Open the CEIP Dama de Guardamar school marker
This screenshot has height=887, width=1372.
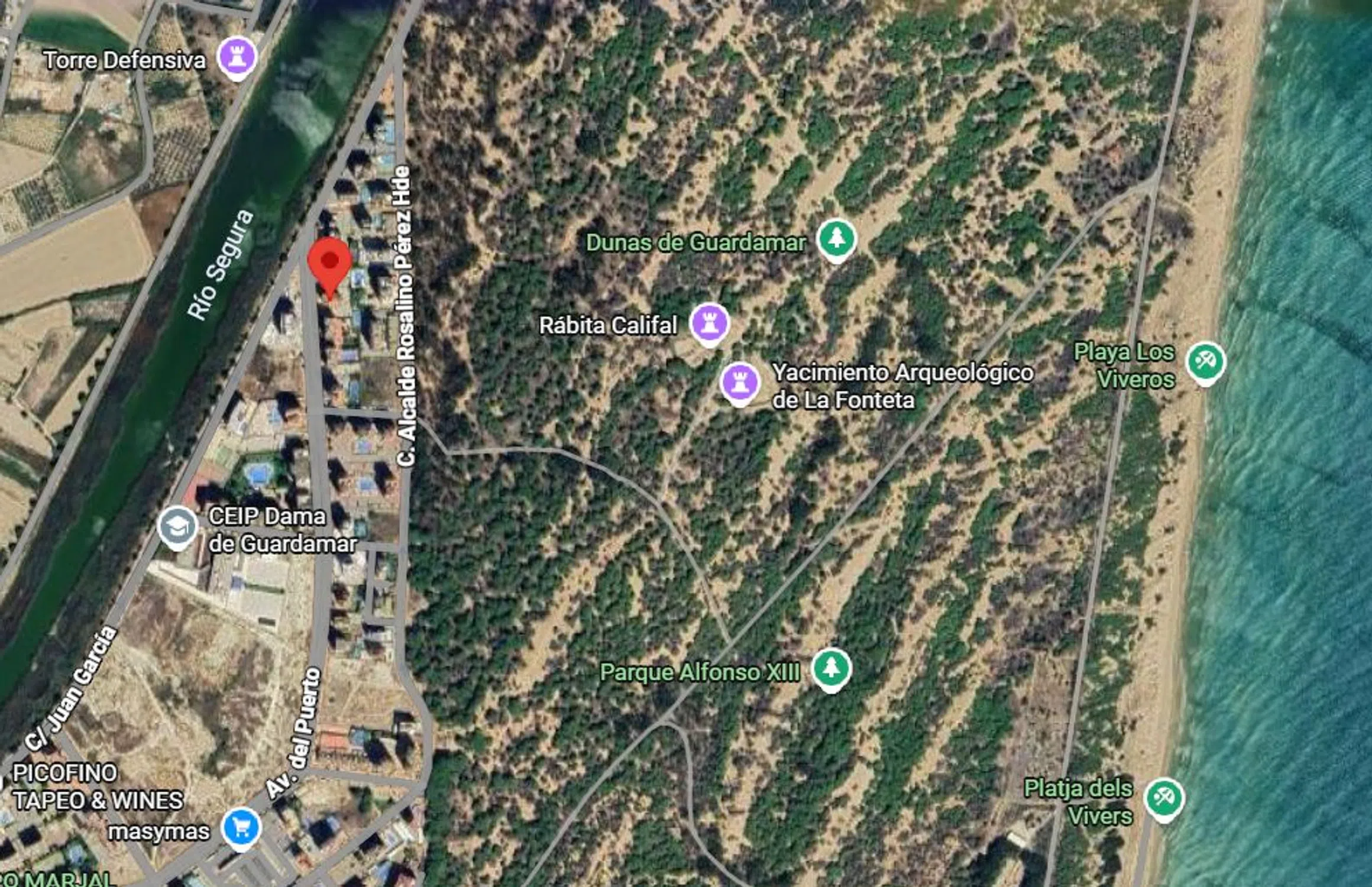point(177,526)
